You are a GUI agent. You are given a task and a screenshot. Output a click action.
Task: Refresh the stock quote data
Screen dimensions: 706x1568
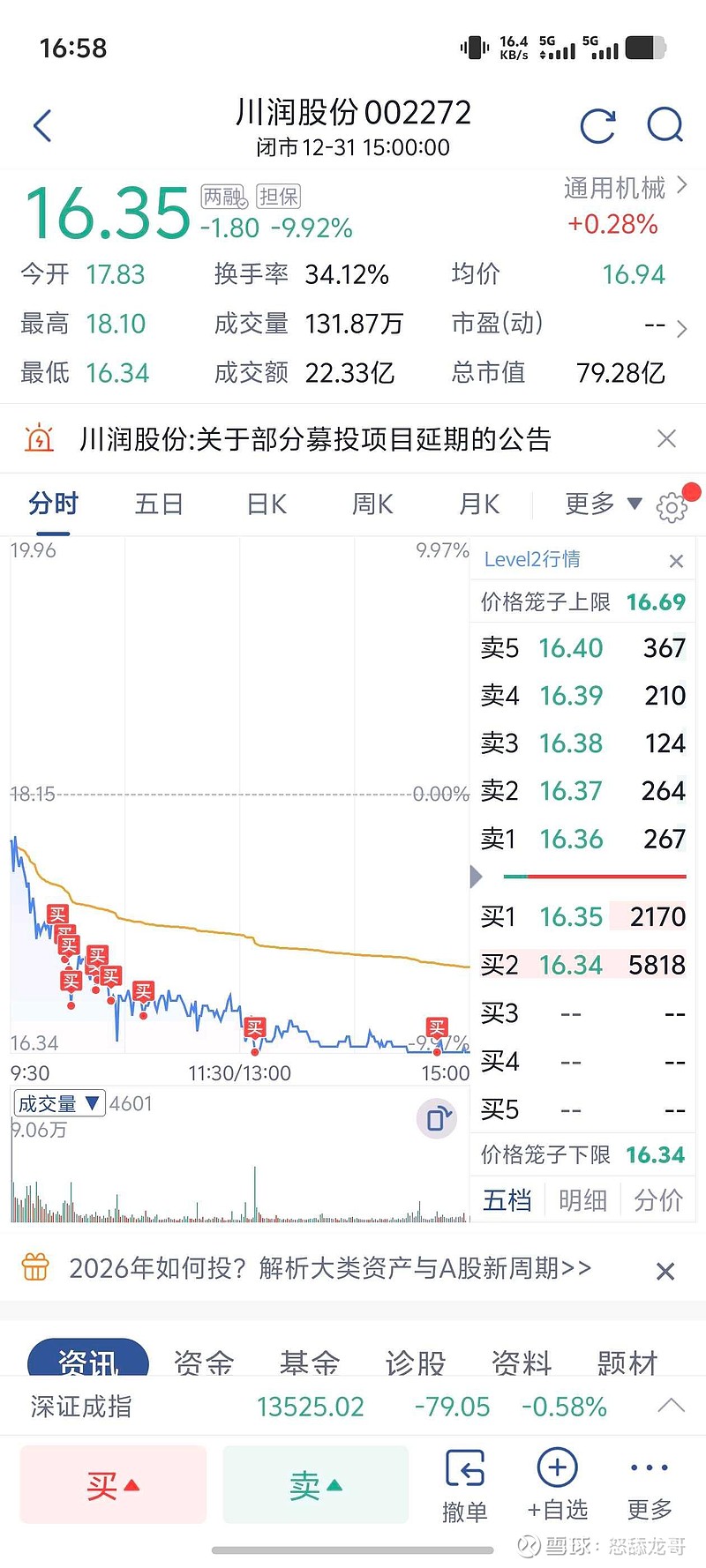[x=597, y=125]
